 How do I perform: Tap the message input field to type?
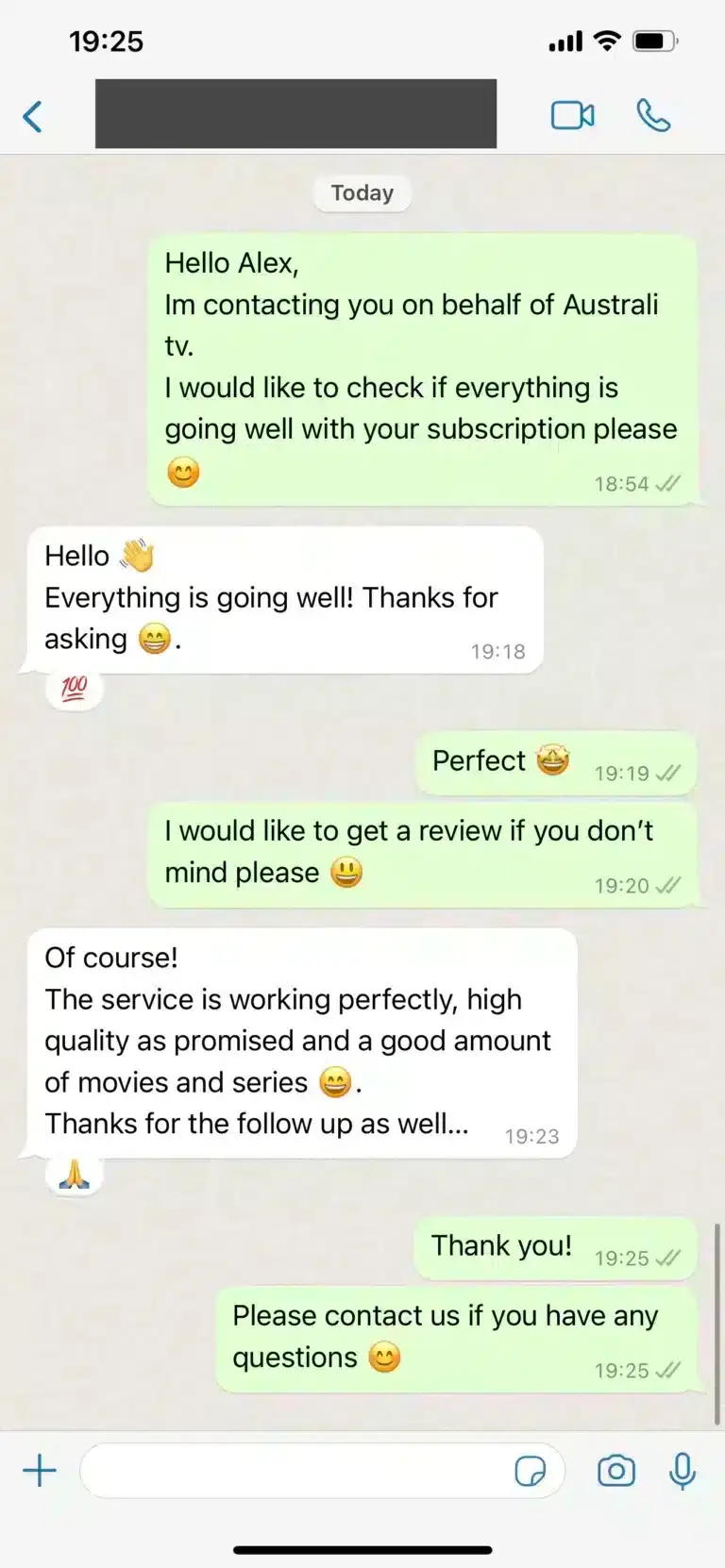pos(283,1470)
